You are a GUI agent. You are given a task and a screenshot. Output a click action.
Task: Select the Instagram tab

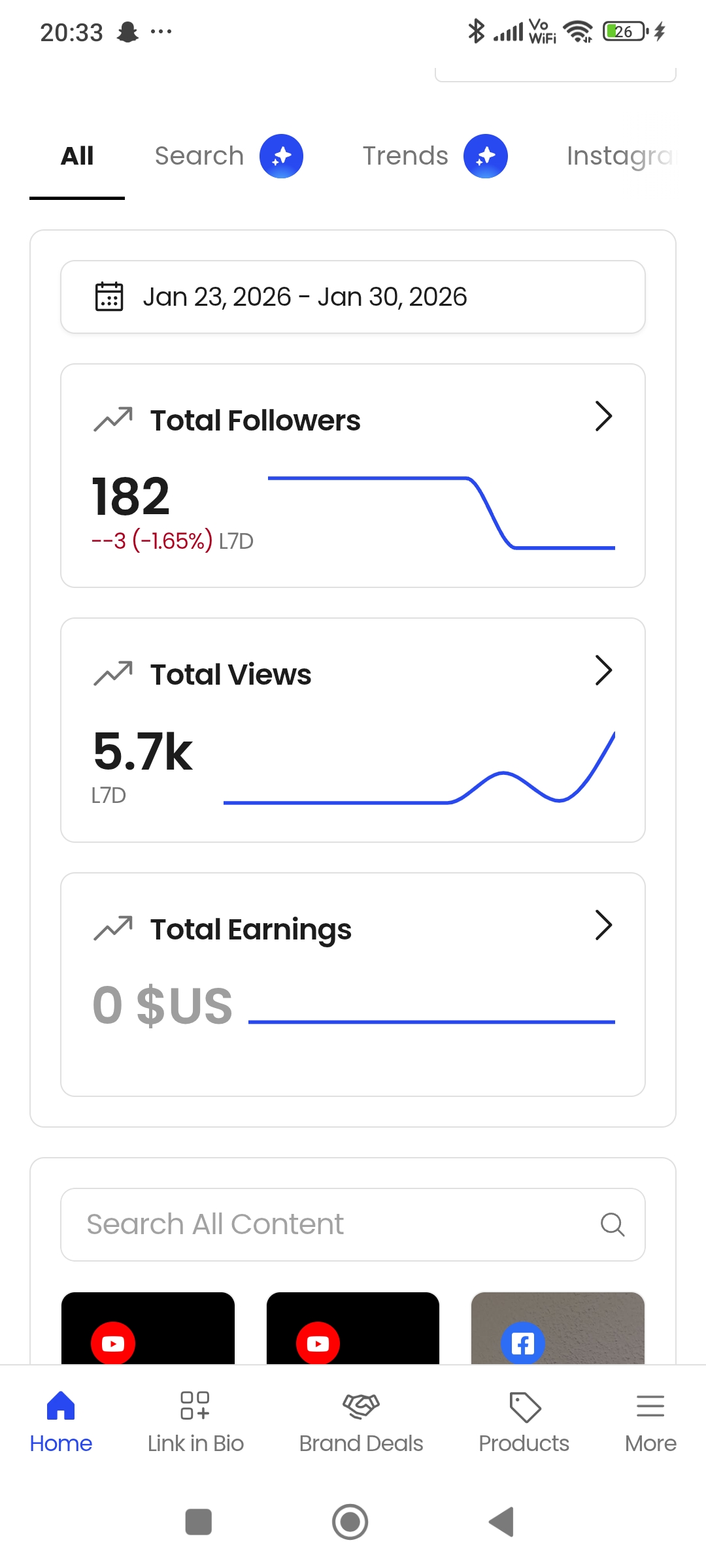(619, 156)
